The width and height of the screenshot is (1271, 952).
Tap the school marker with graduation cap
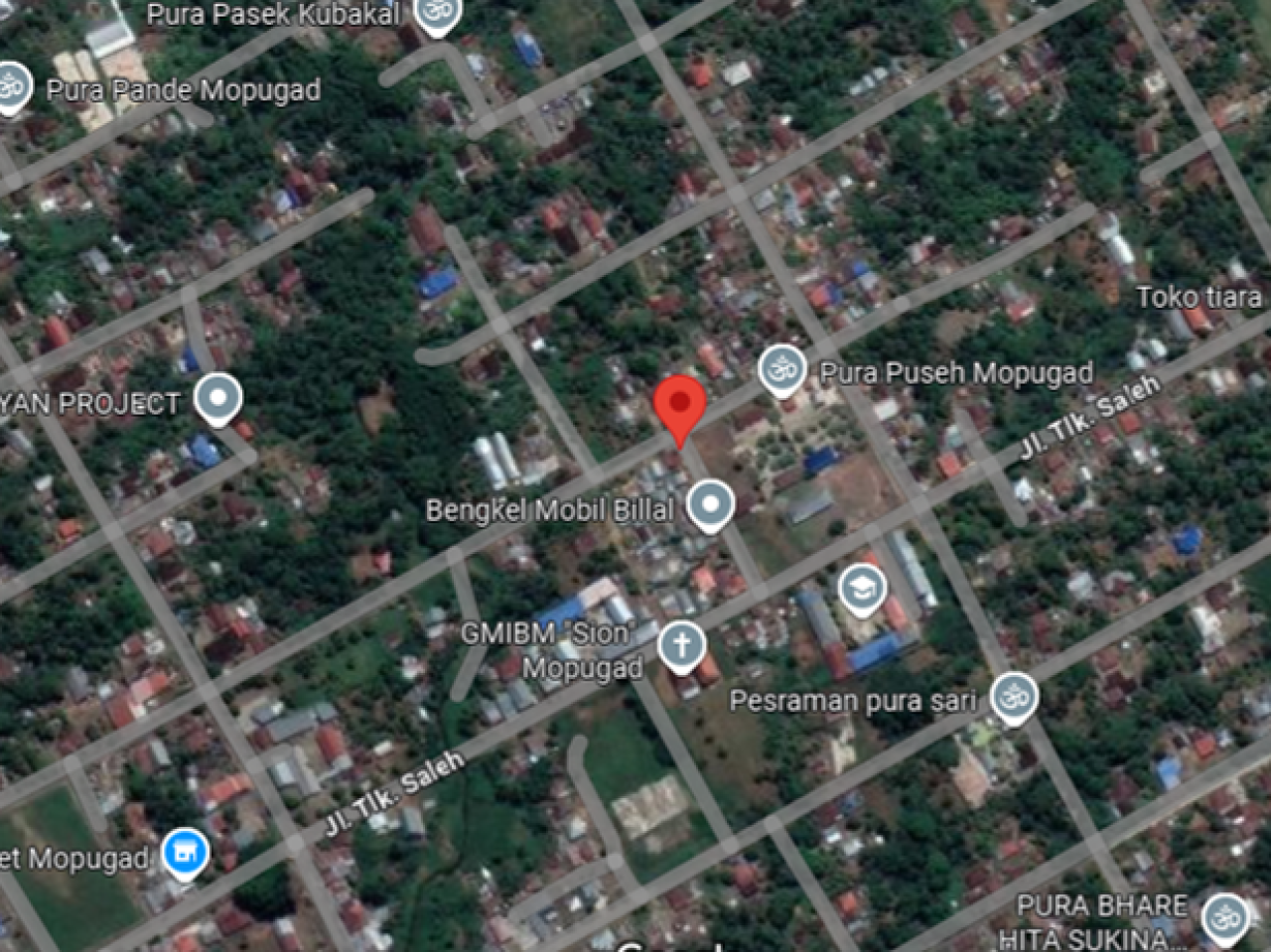pos(862,589)
